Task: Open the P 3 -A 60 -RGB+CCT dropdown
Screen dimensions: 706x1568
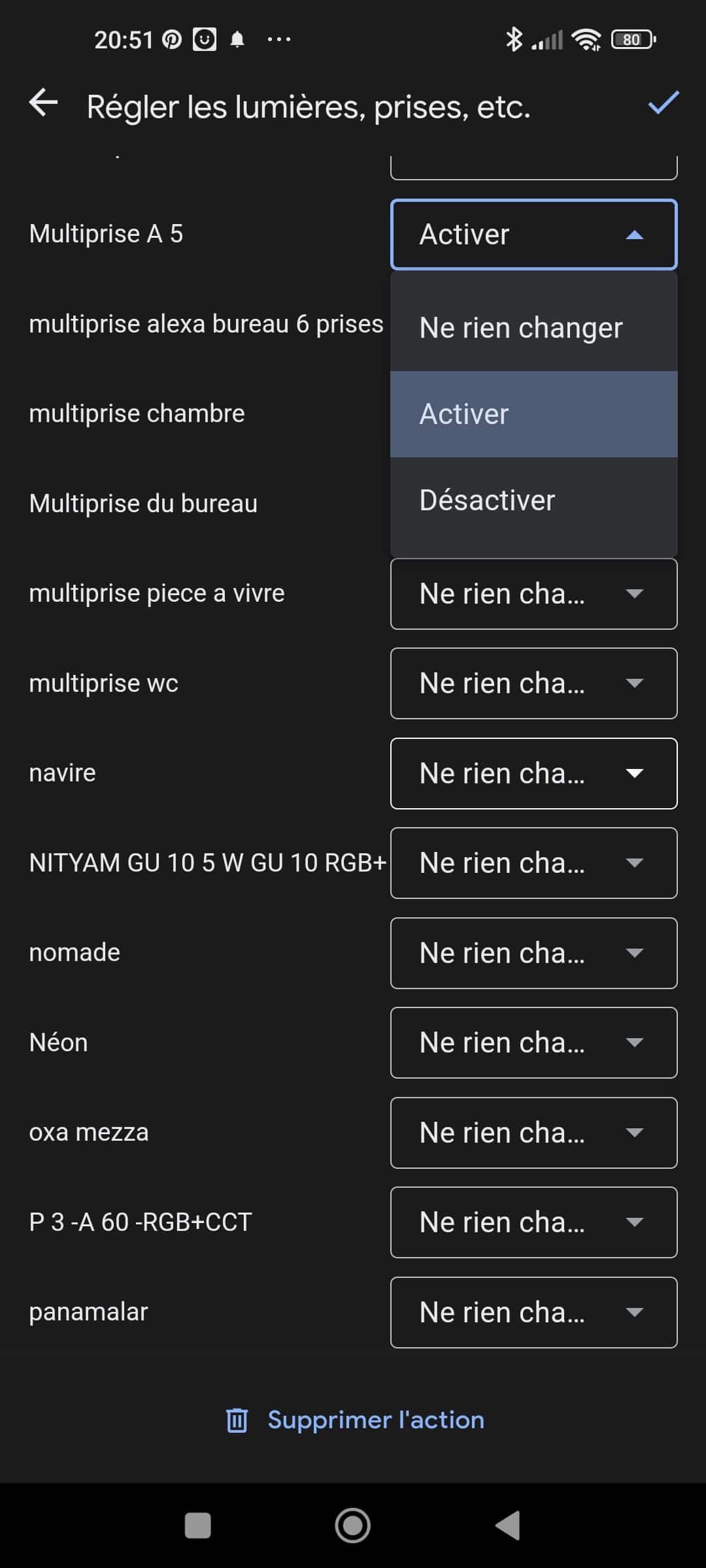Action: click(x=533, y=1222)
